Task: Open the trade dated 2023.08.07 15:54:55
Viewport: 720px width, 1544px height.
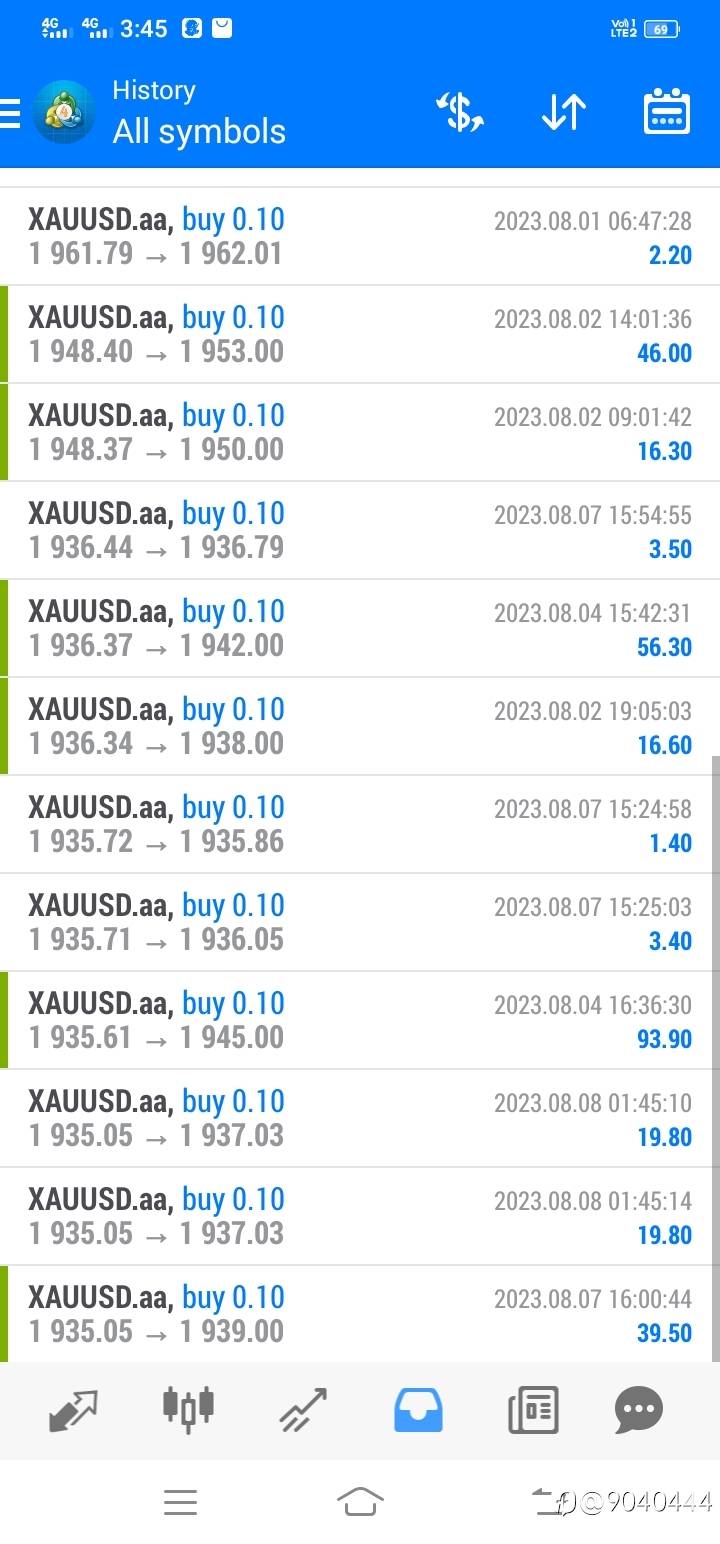Action: (360, 530)
